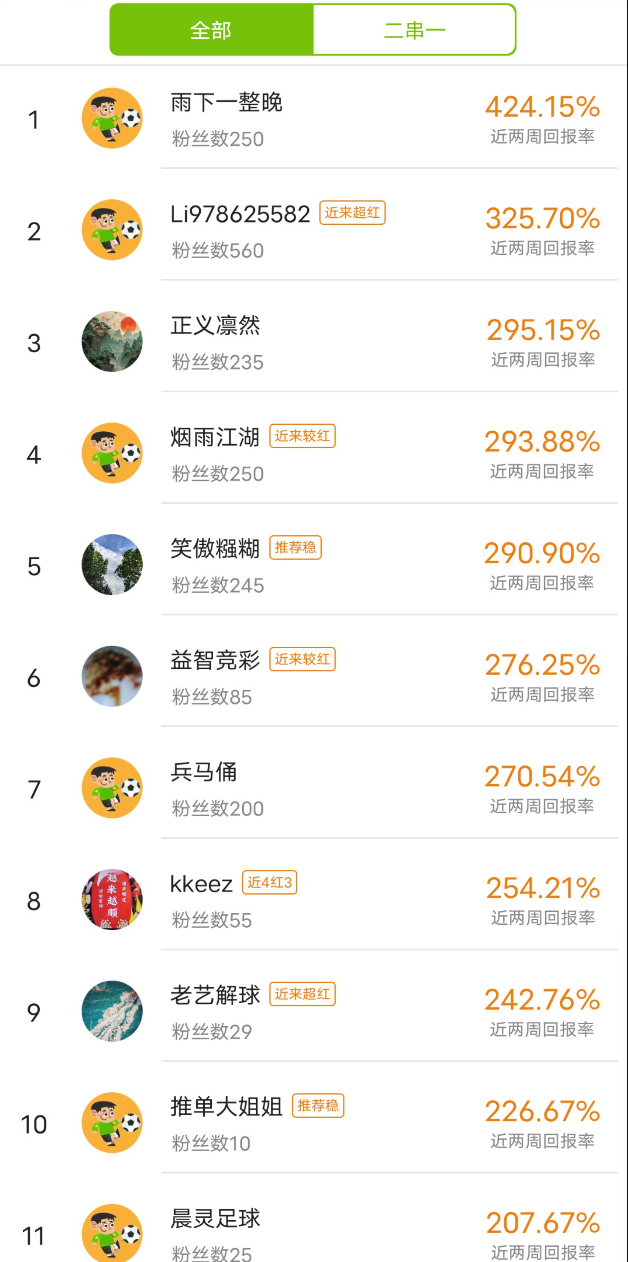Open 雨下一整晚's profile row
This screenshot has height=1262, width=628.
[226, 103]
